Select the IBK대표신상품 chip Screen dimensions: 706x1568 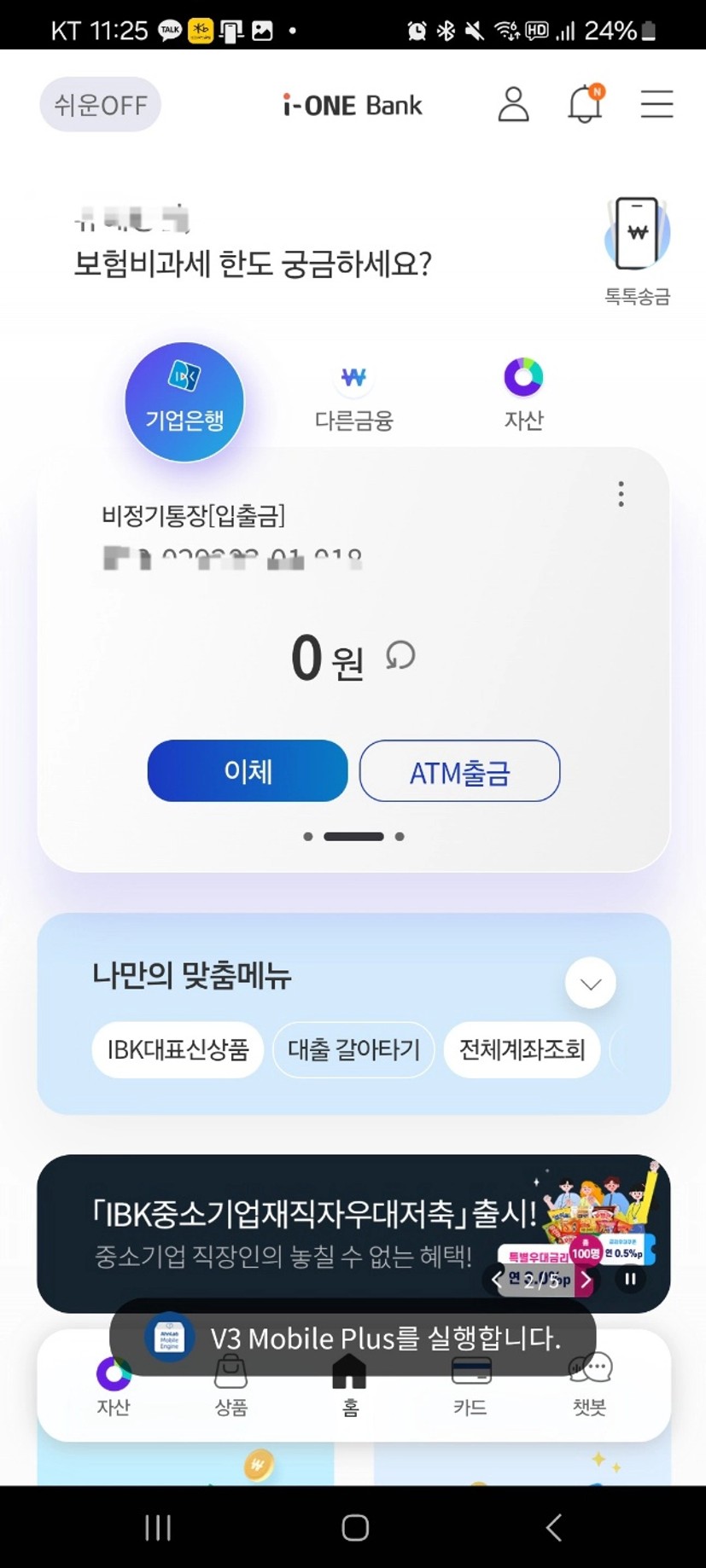coord(178,1049)
